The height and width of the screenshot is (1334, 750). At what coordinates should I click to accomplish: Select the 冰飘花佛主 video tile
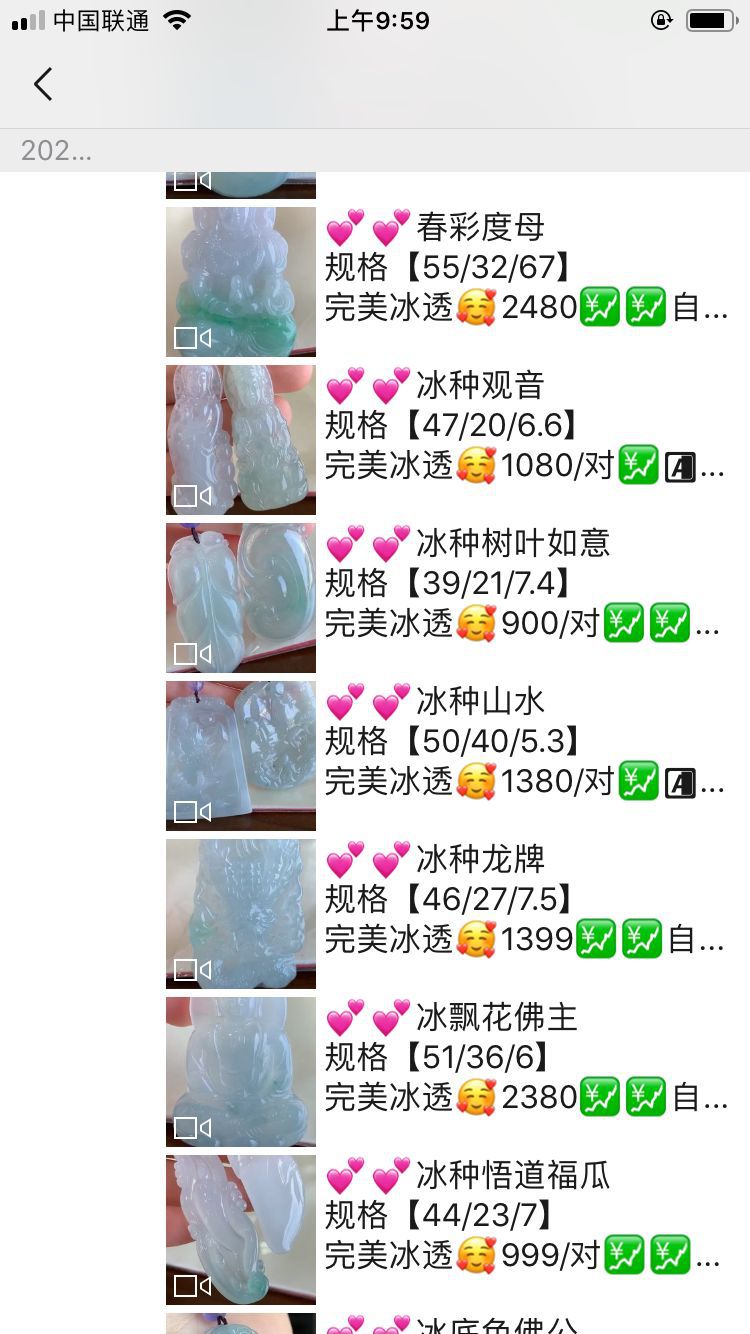tap(241, 1072)
